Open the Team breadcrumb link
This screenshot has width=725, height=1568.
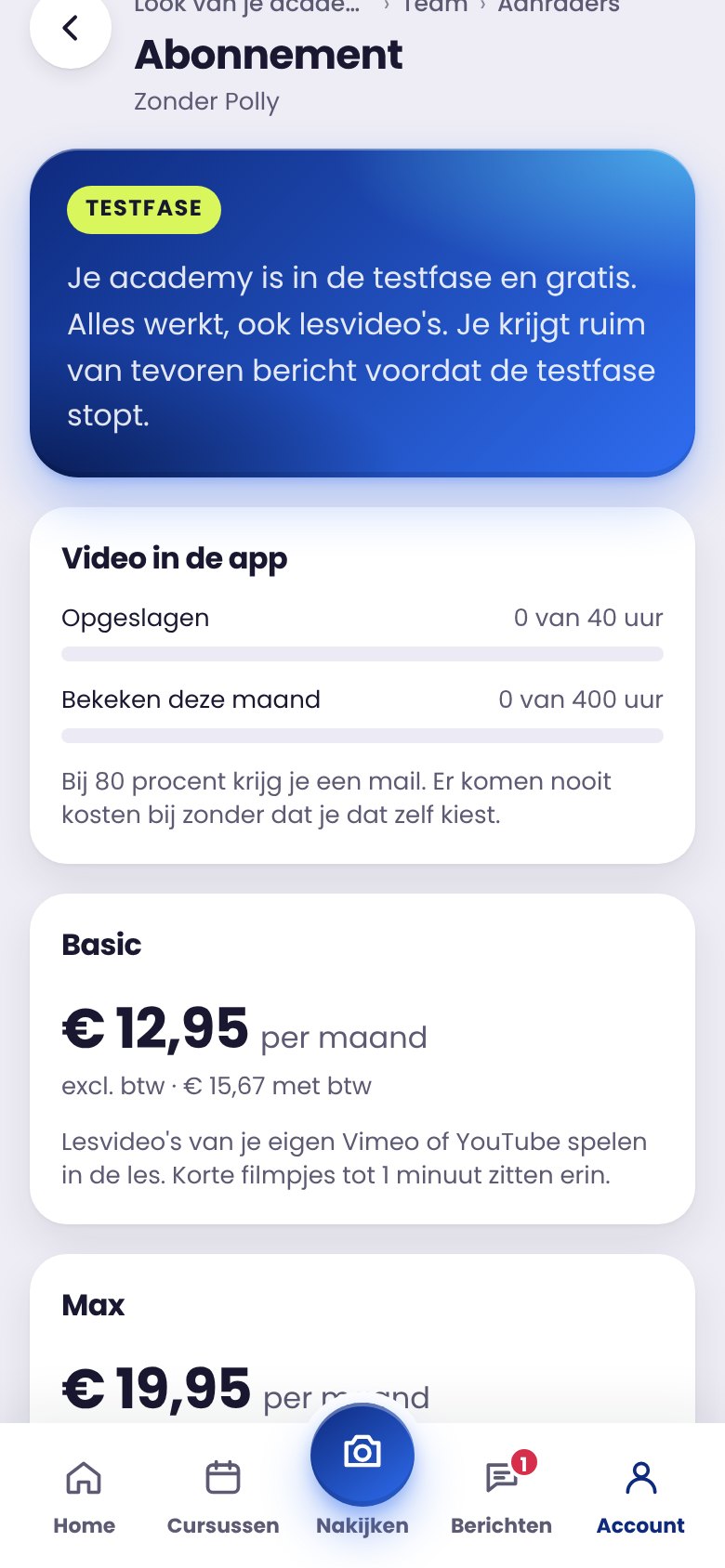pos(434,7)
